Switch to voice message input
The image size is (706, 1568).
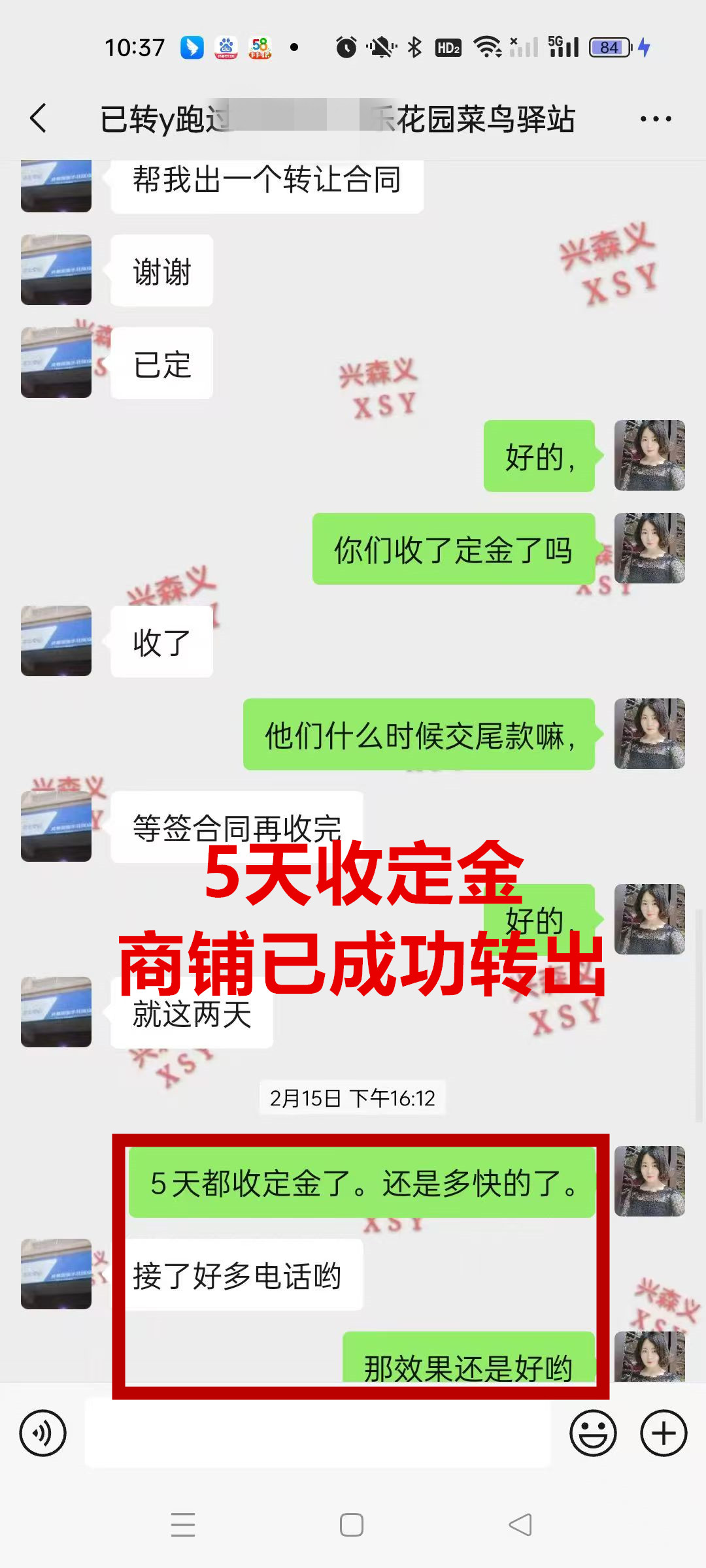(x=43, y=1433)
